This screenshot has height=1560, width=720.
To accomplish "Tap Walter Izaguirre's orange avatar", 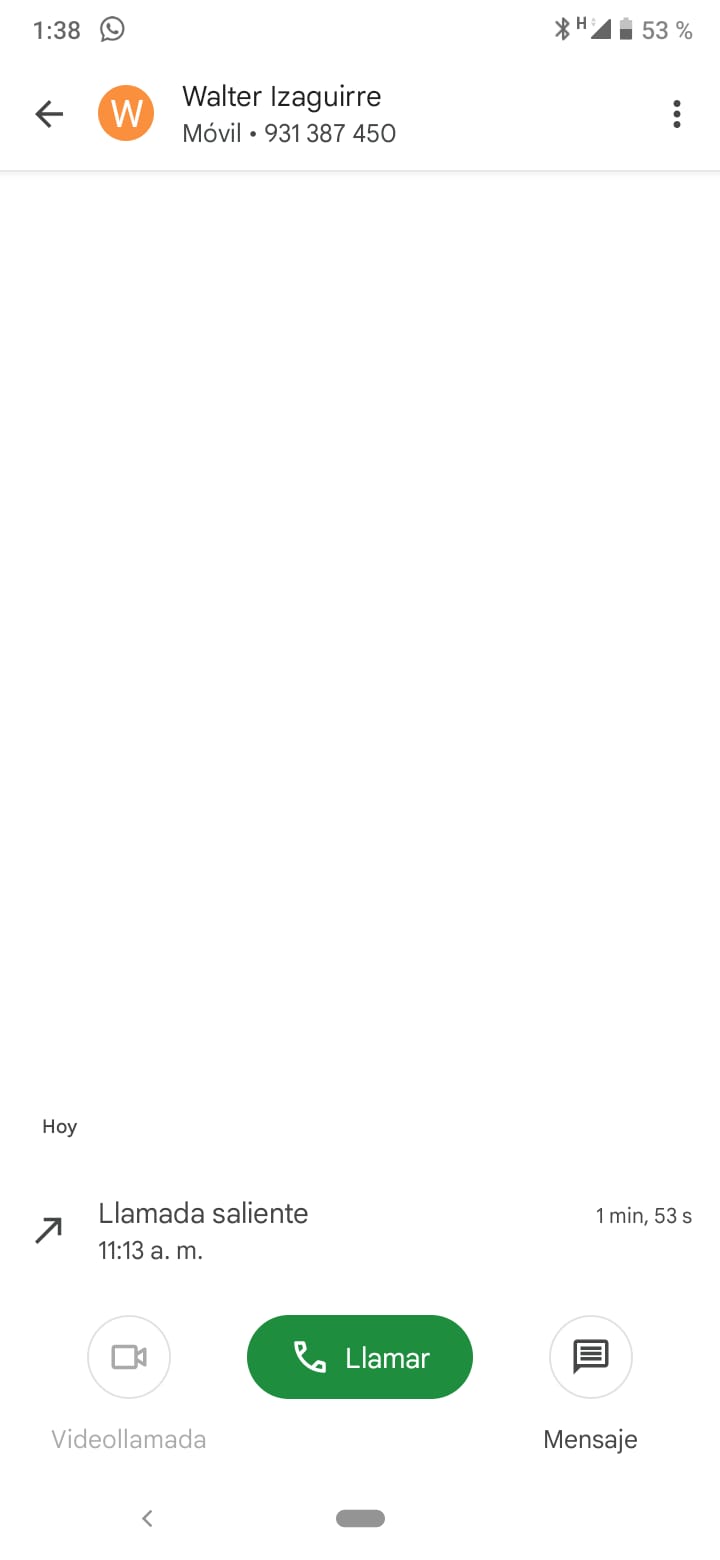I will [126, 114].
